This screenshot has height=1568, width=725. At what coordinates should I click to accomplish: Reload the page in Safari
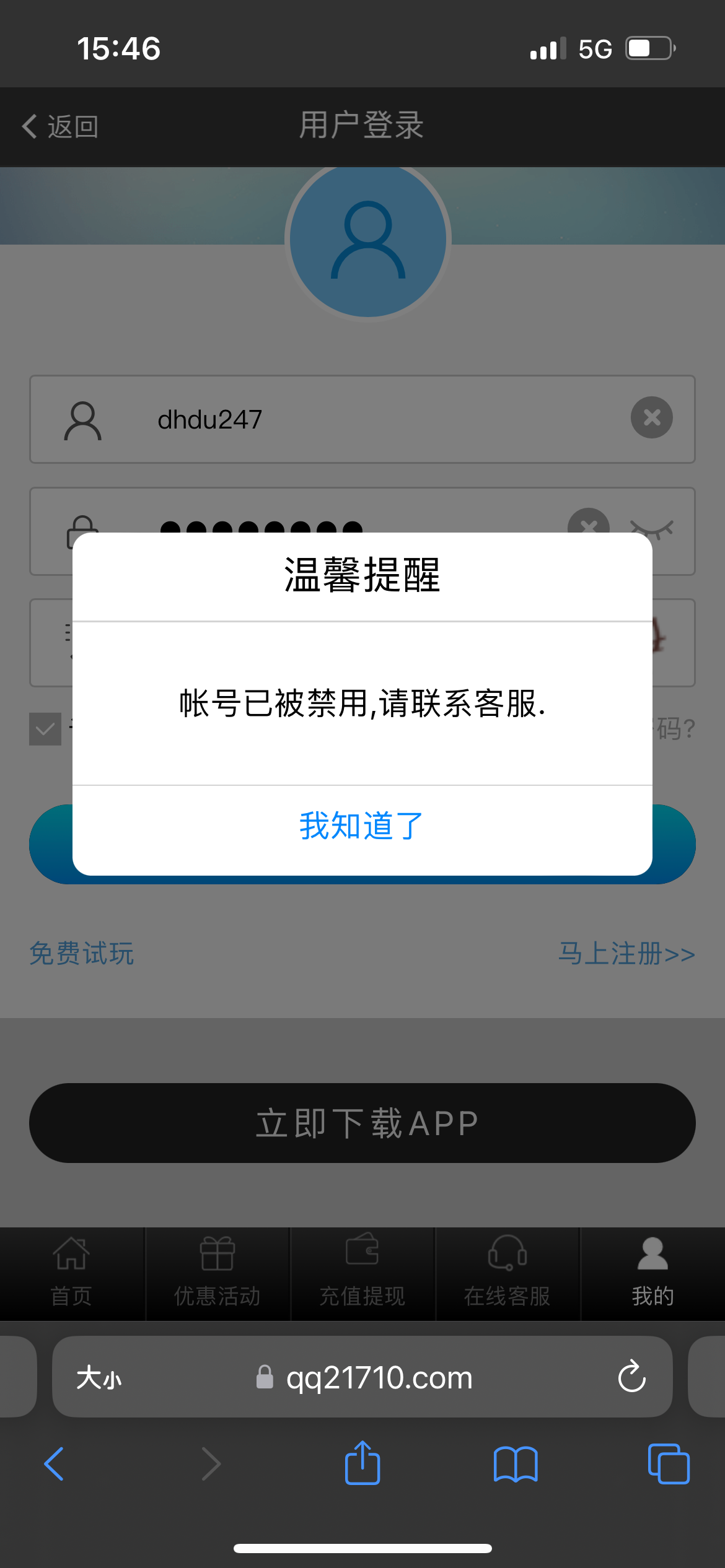coord(631,1377)
